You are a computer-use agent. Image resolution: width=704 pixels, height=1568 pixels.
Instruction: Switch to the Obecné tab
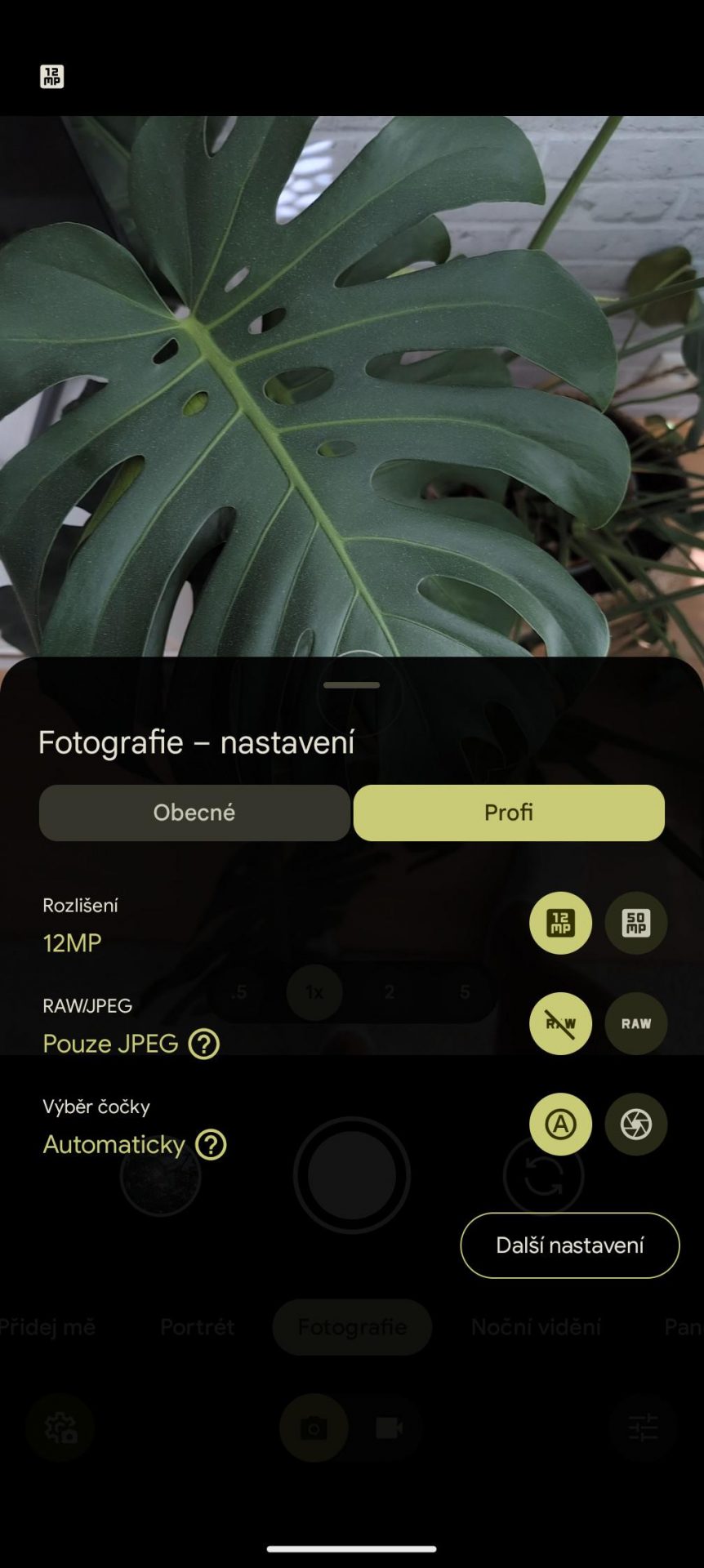[x=194, y=813]
